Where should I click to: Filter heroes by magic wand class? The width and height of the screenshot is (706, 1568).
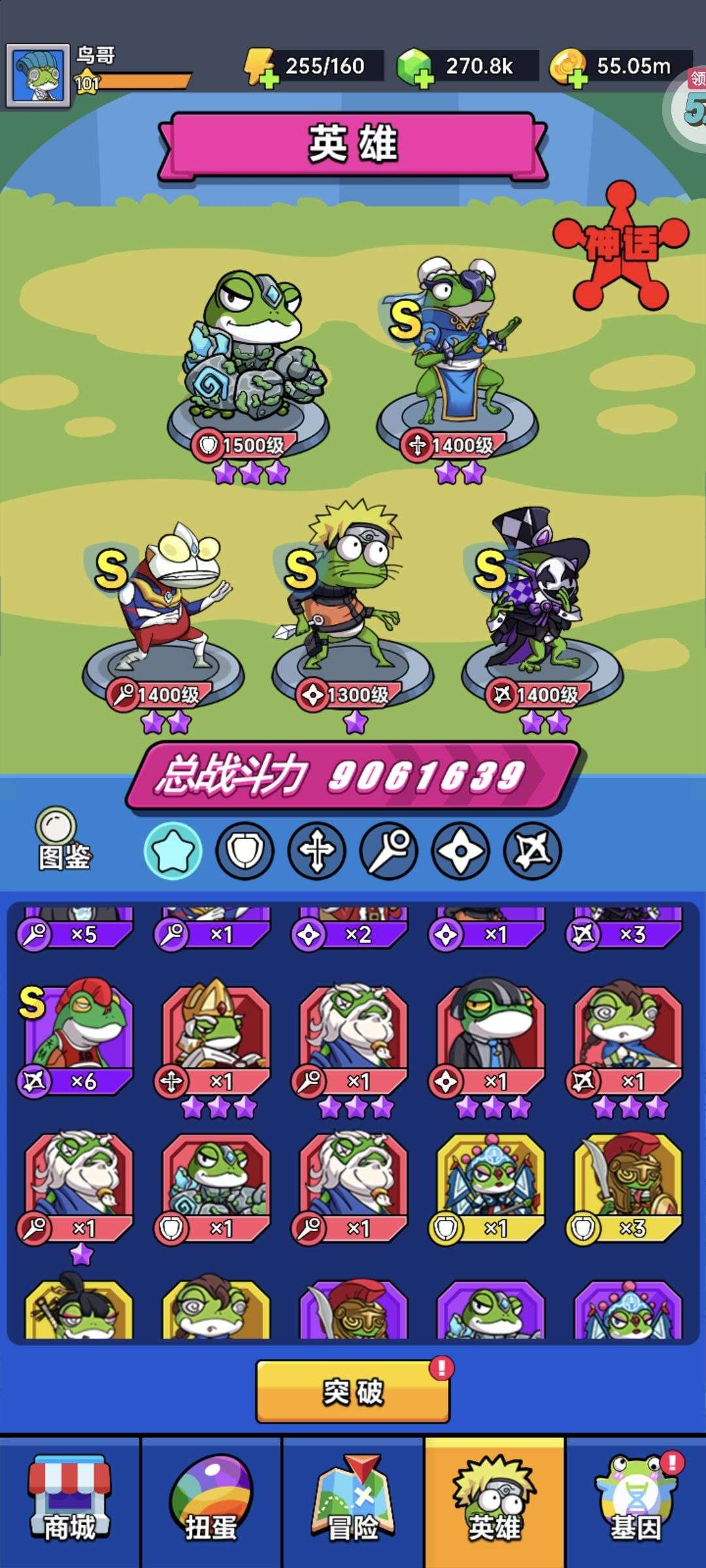pyautogui.click(x=388, y=851)
